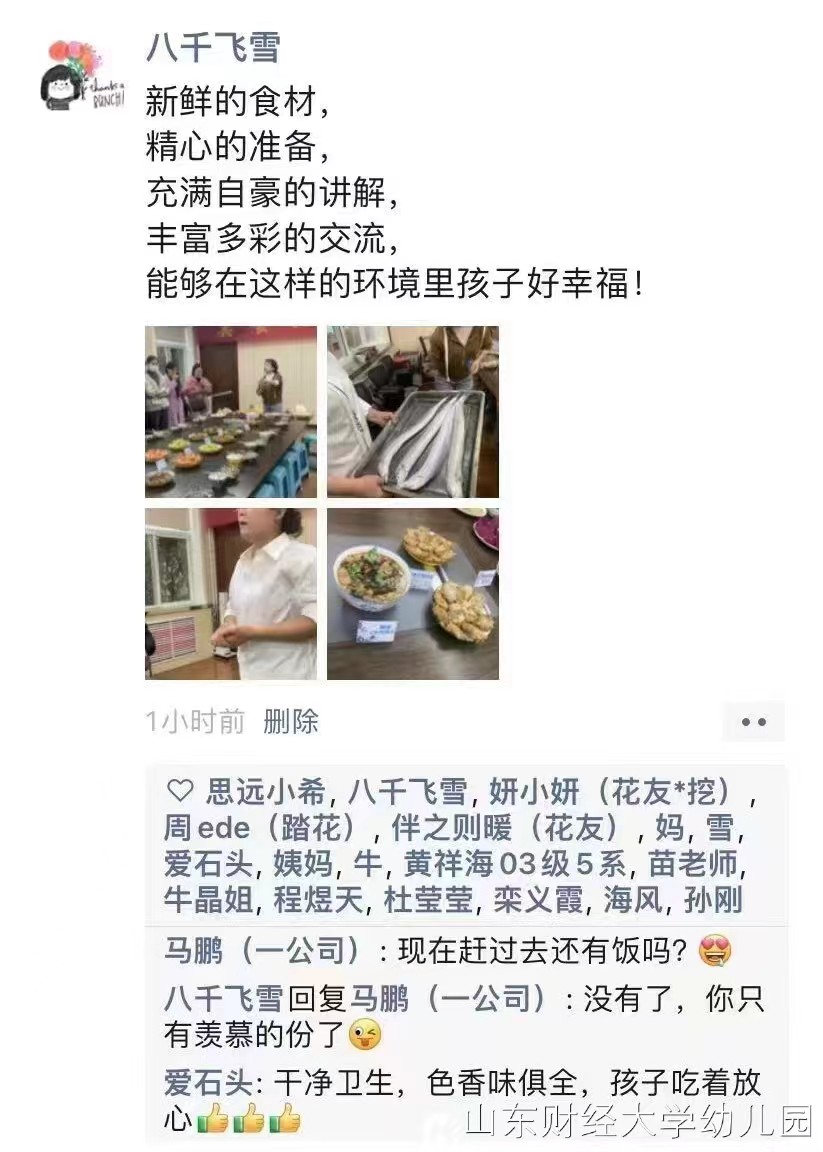The height and width of the screenshot is (1152, 823).
Task: View the photo of the woman in white shirt
Action: click(x=231, y=594)
